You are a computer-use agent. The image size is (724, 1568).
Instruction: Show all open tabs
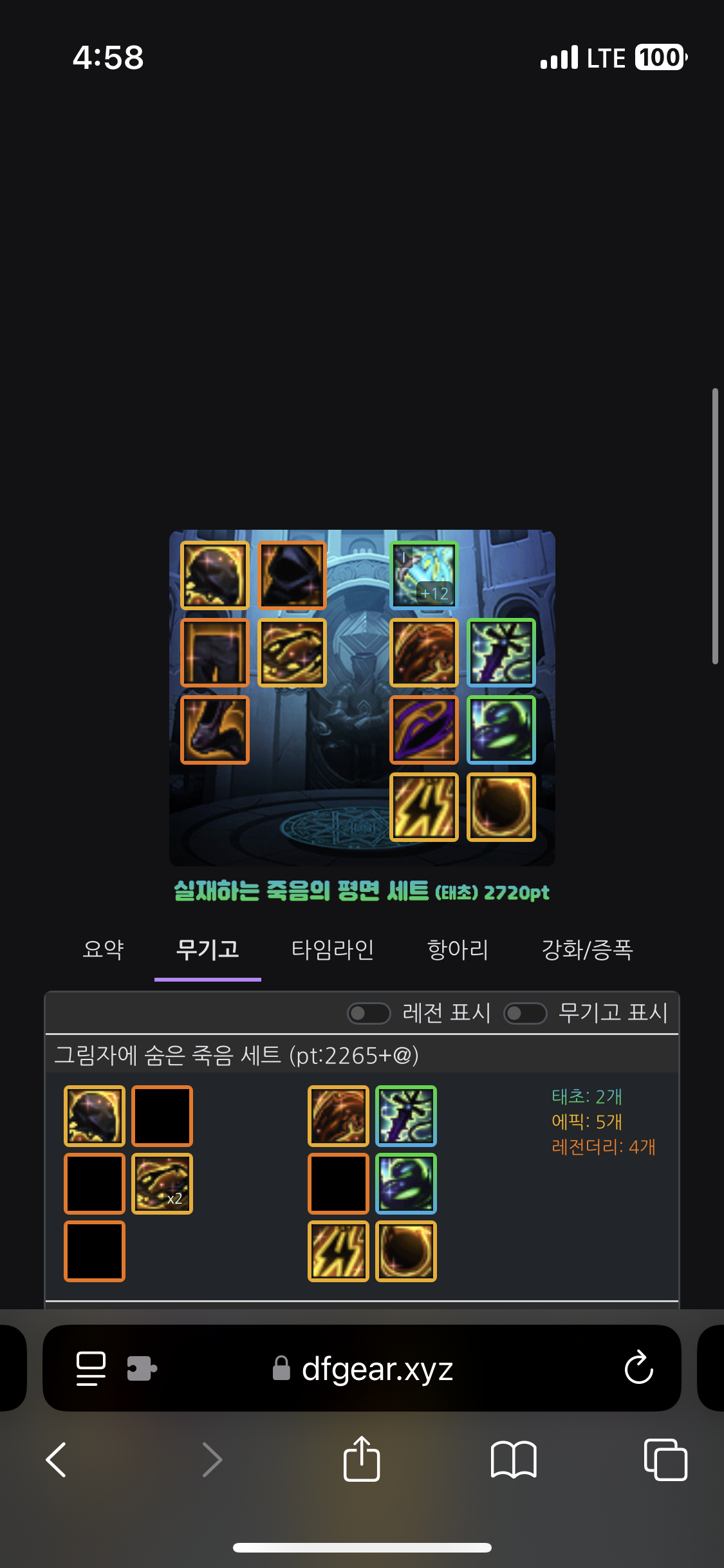click(x=665, y=1459)
